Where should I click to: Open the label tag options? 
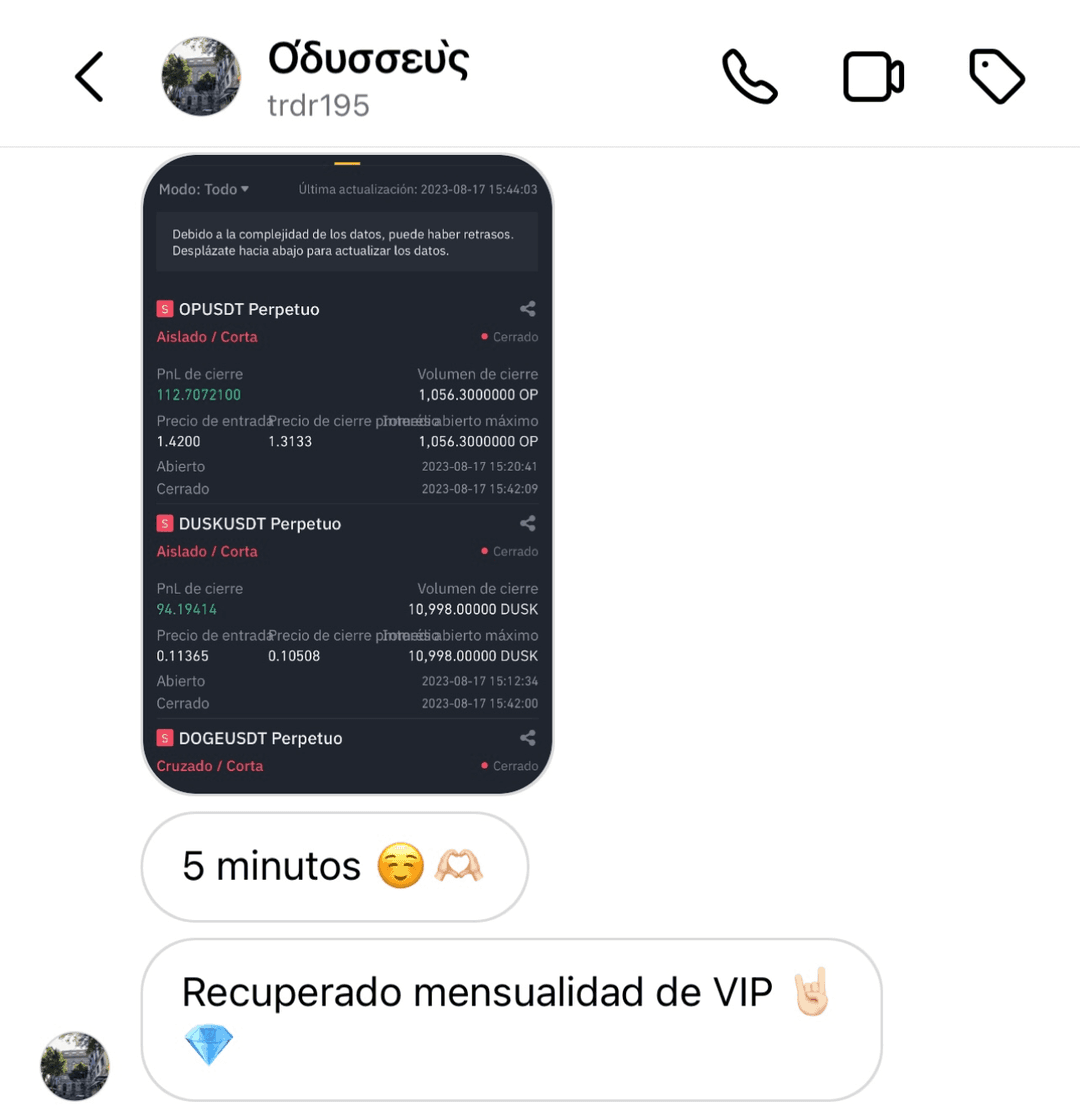(x=997, y=77)
